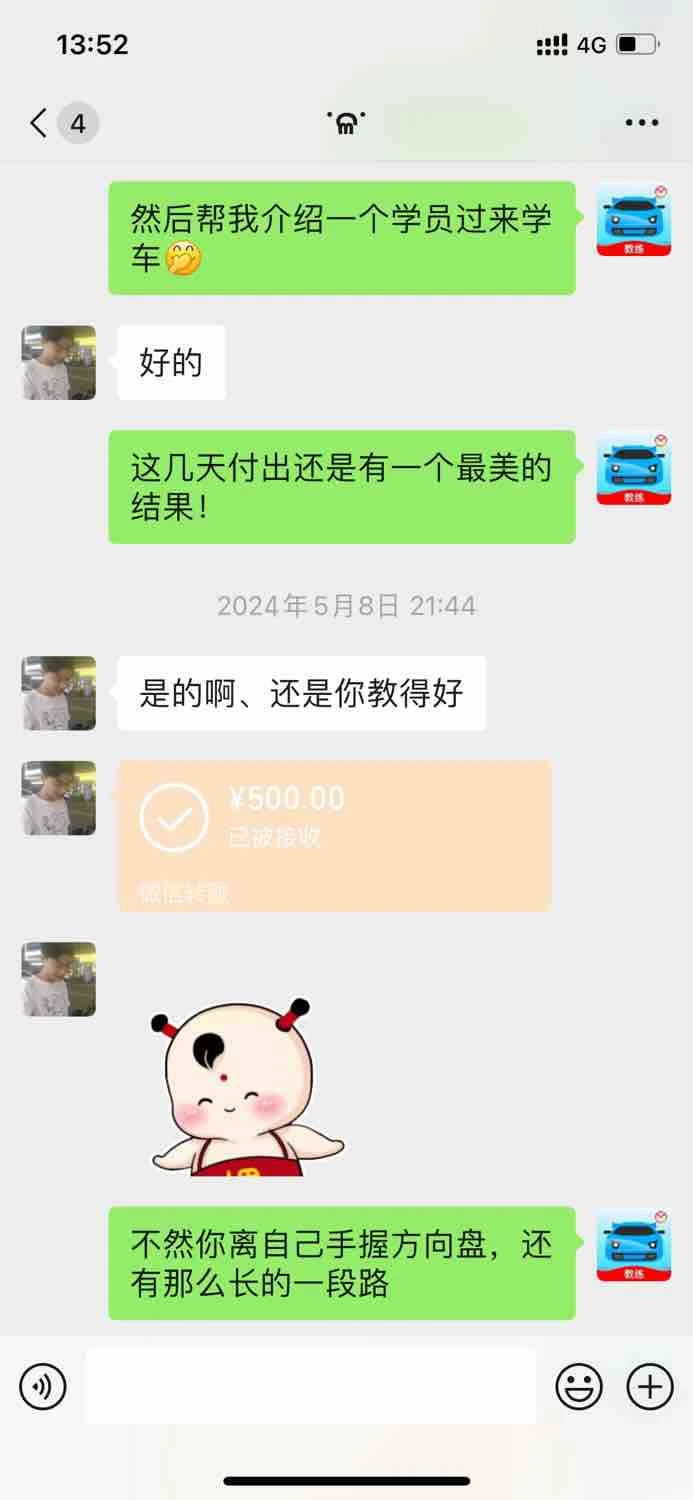The image size is (693, 1500).
Task: Open contact avatar beside 好的 message
Action: 59,363
